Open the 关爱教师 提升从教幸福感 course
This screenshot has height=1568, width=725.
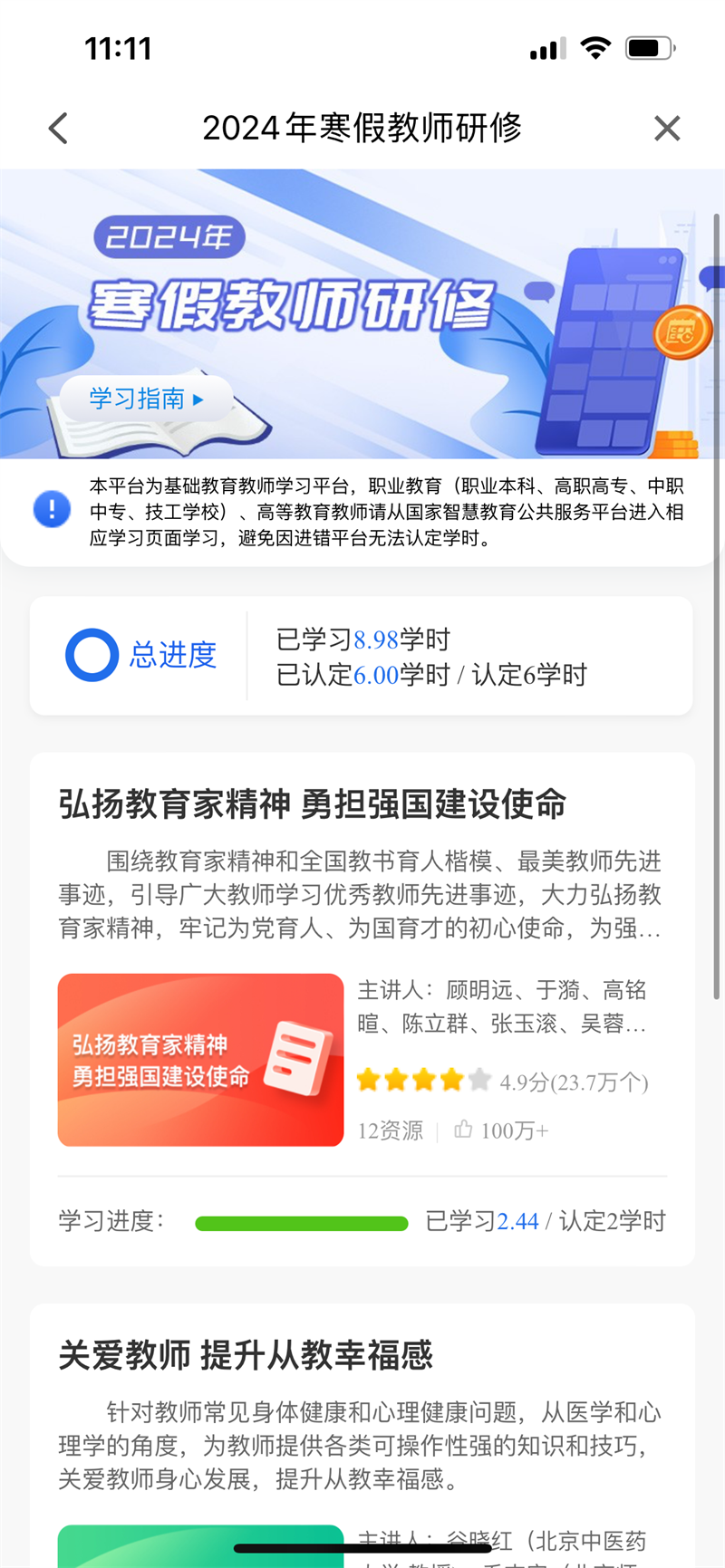[x=246, y=1356]
